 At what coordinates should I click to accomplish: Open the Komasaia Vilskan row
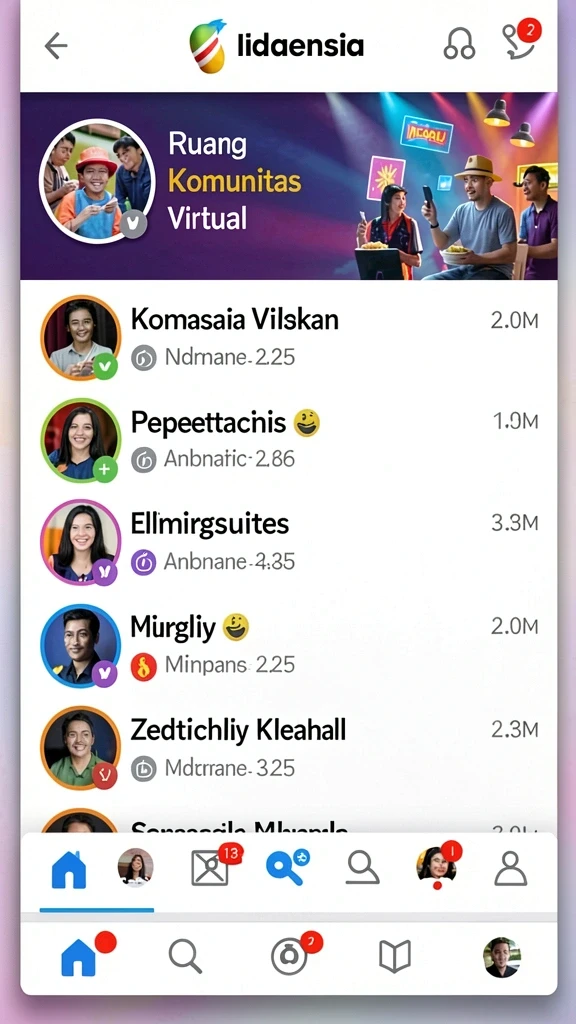coord(289,338)
